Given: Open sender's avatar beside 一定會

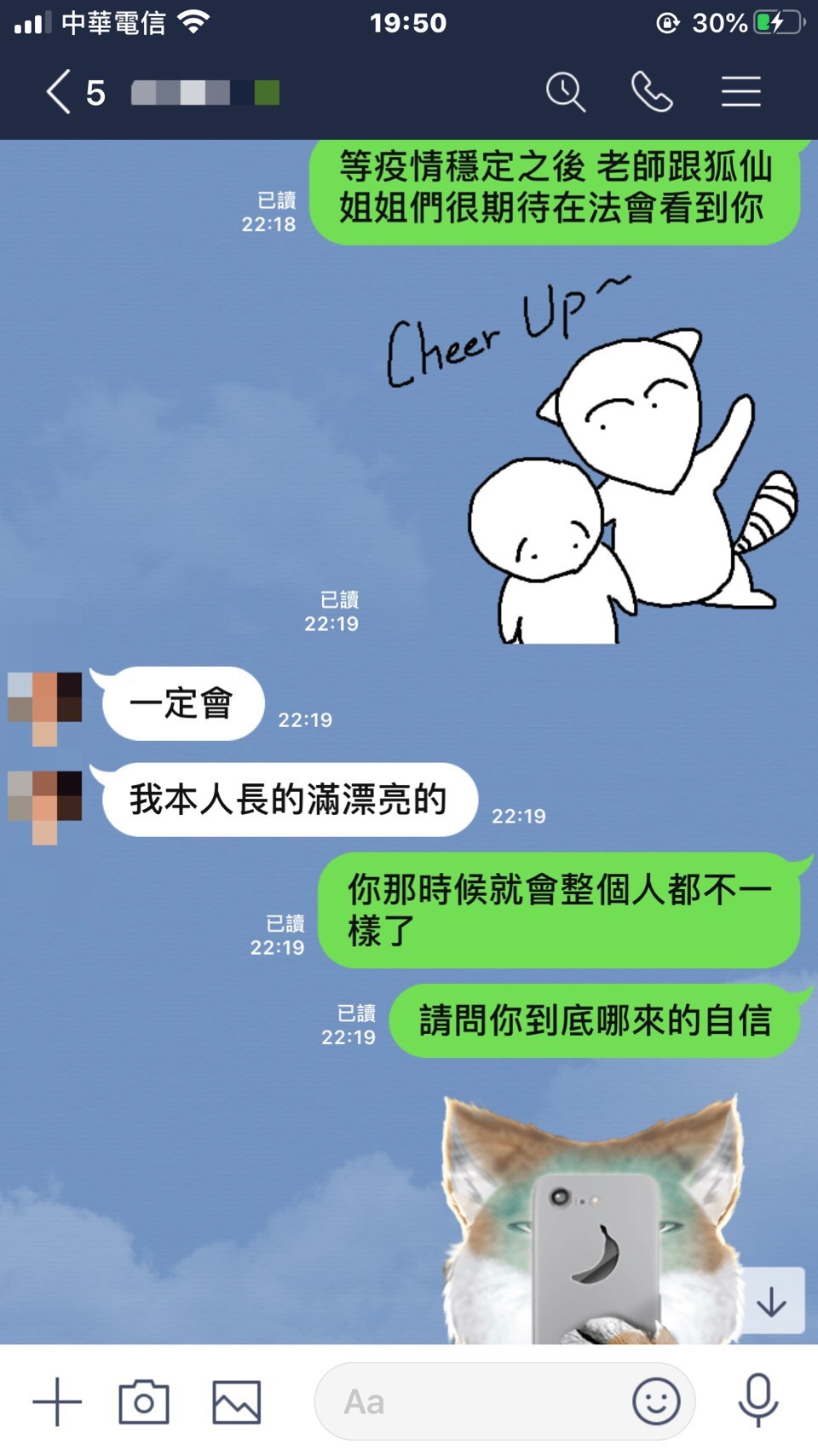Looking at the screenshot, I should pyautogui.click(x=45, y=704).
